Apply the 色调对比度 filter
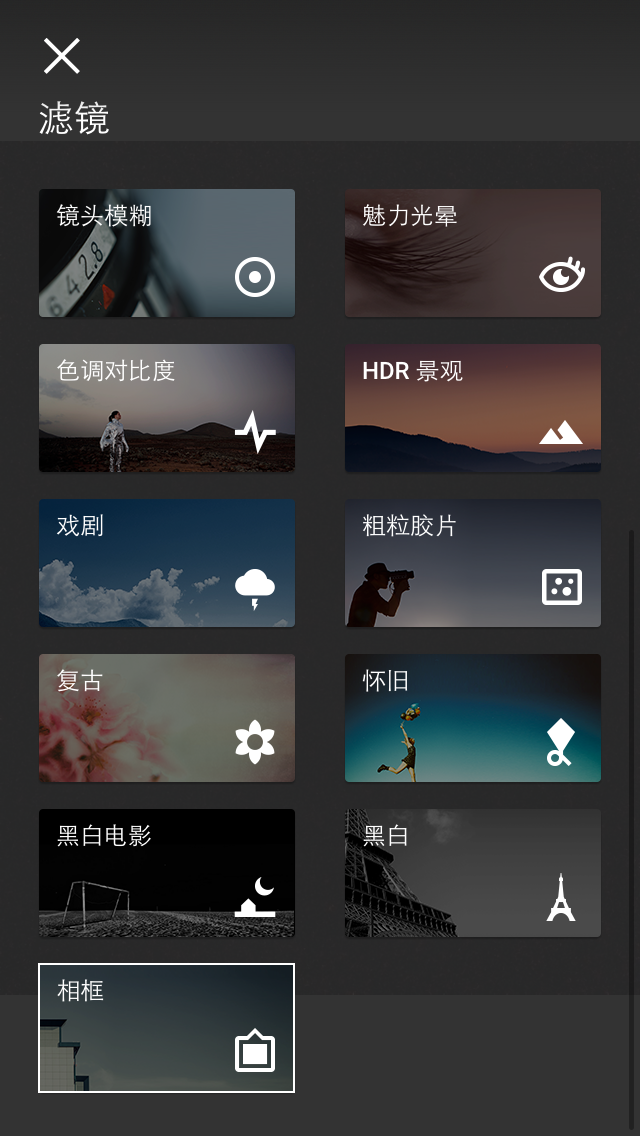 pyautogui.click(x=167, y=408)
